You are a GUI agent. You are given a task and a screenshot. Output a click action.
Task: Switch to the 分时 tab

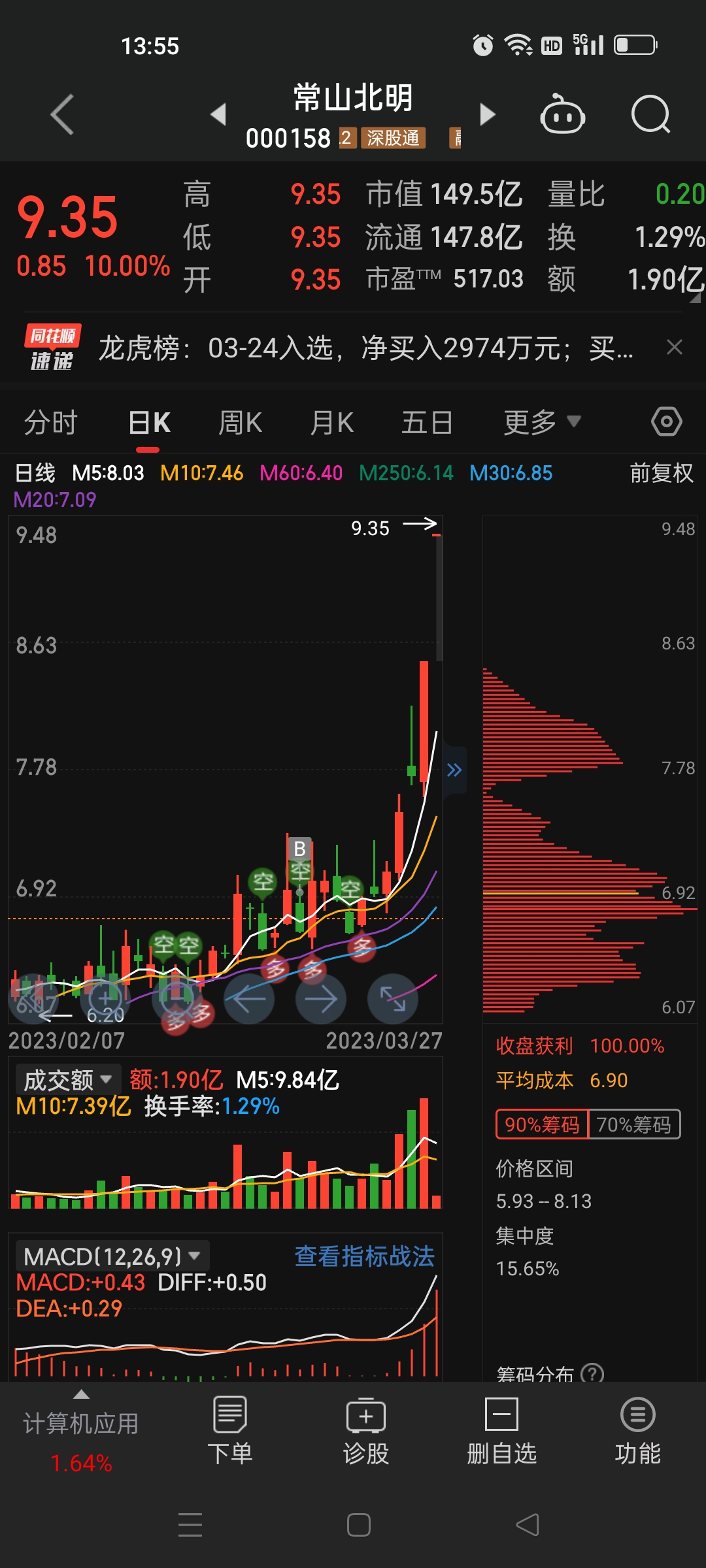51,423
